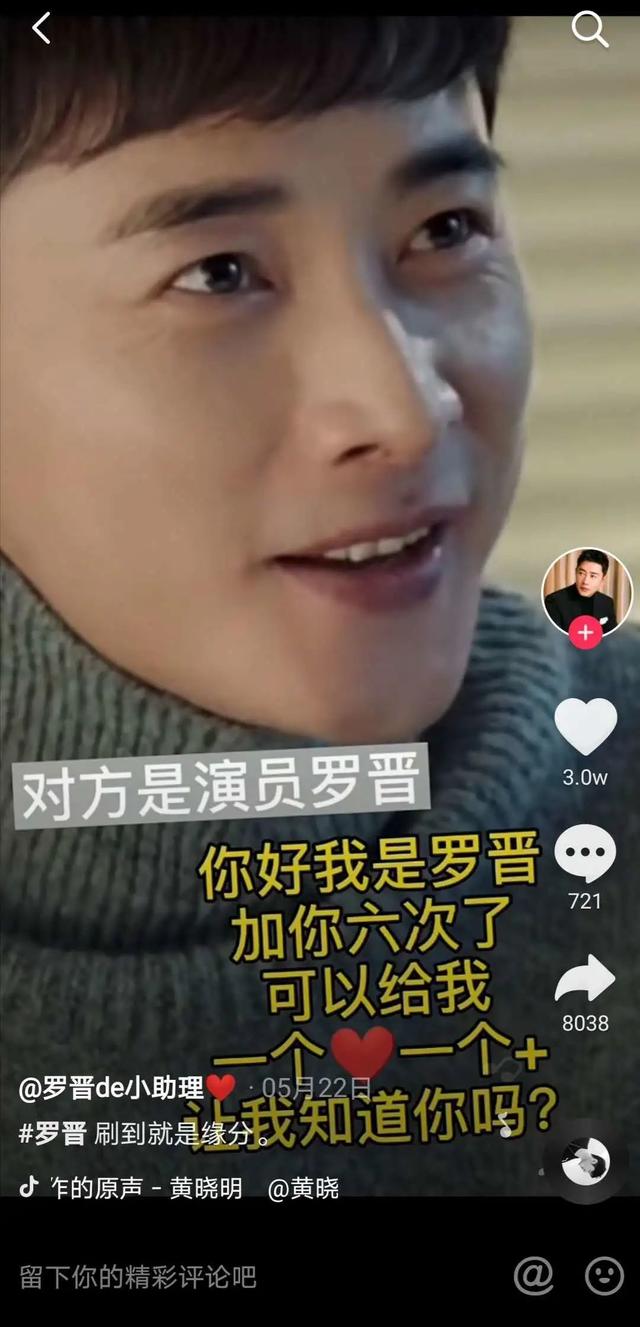Like this video with the heart
This screenshot has width=640, height=1327.
point(585,727)
